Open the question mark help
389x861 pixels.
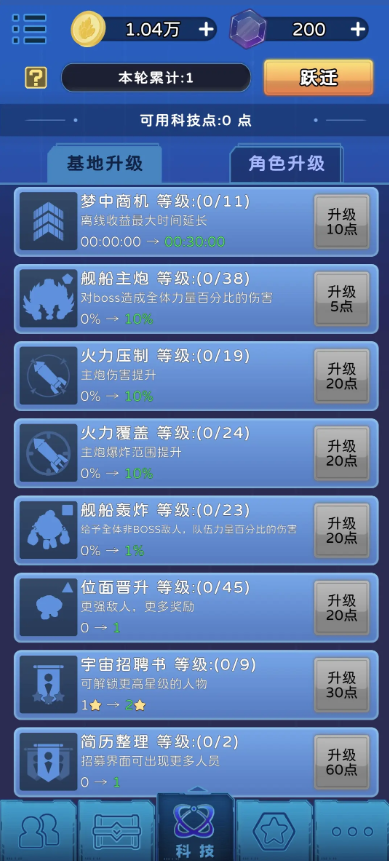click(36, 78)
